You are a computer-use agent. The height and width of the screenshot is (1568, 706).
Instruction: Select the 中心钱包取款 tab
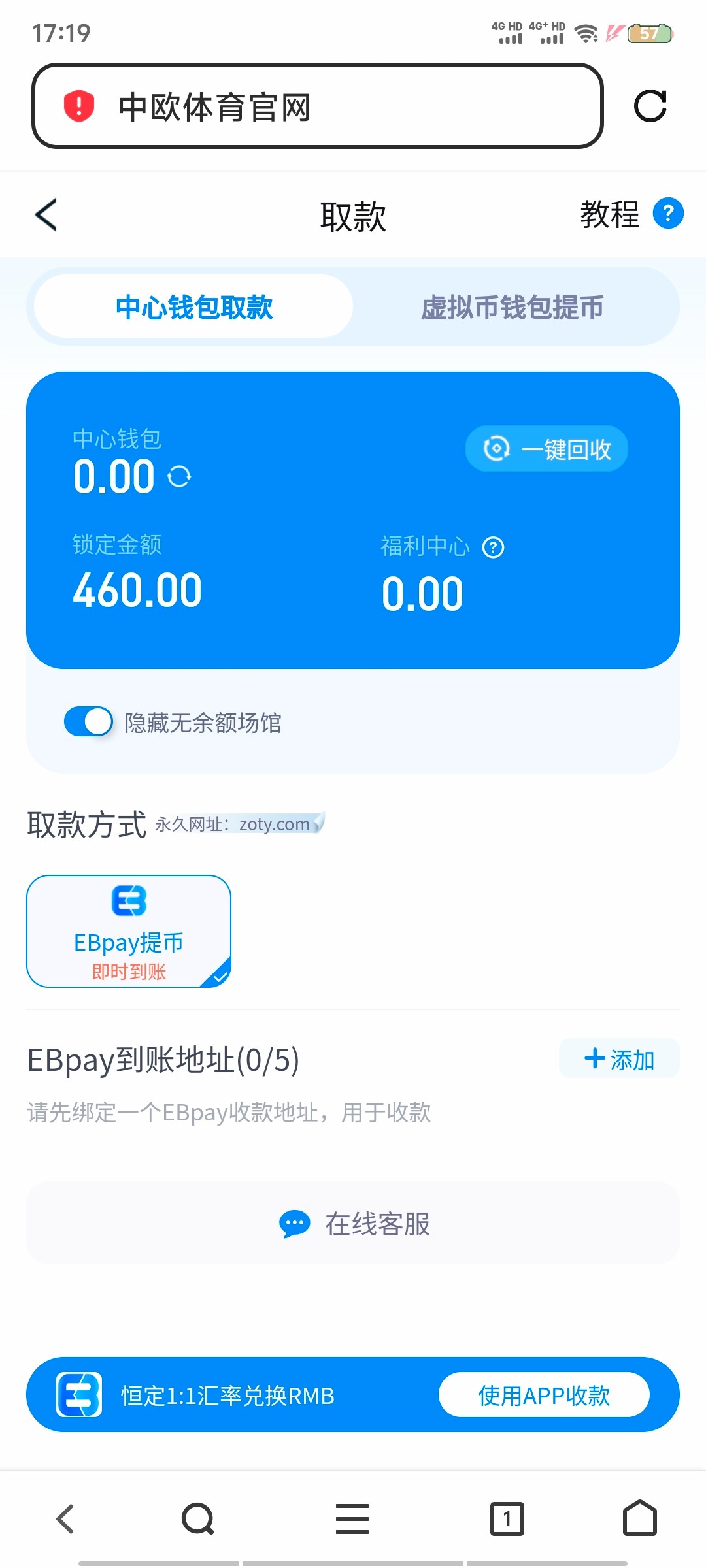(193, 306)
